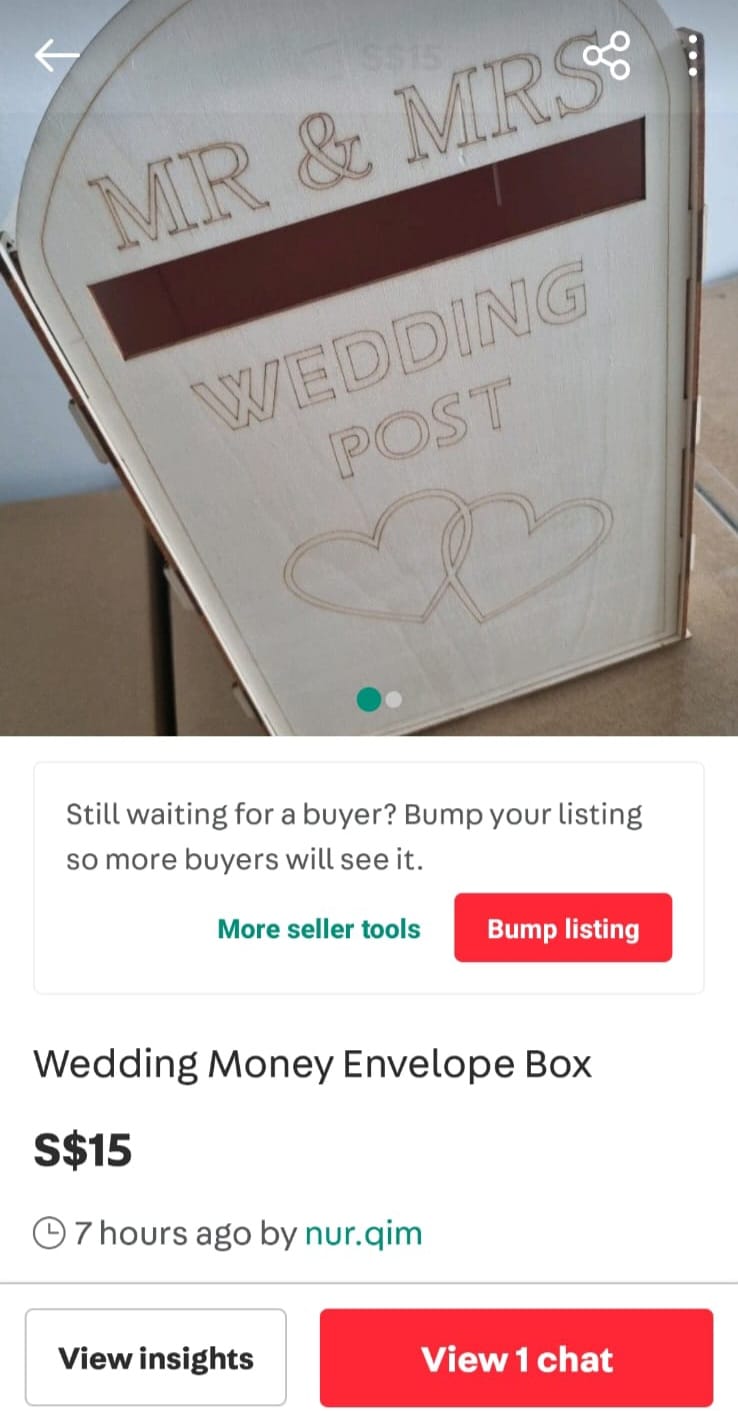Go back using the top-left arrow

coord(57,56)
